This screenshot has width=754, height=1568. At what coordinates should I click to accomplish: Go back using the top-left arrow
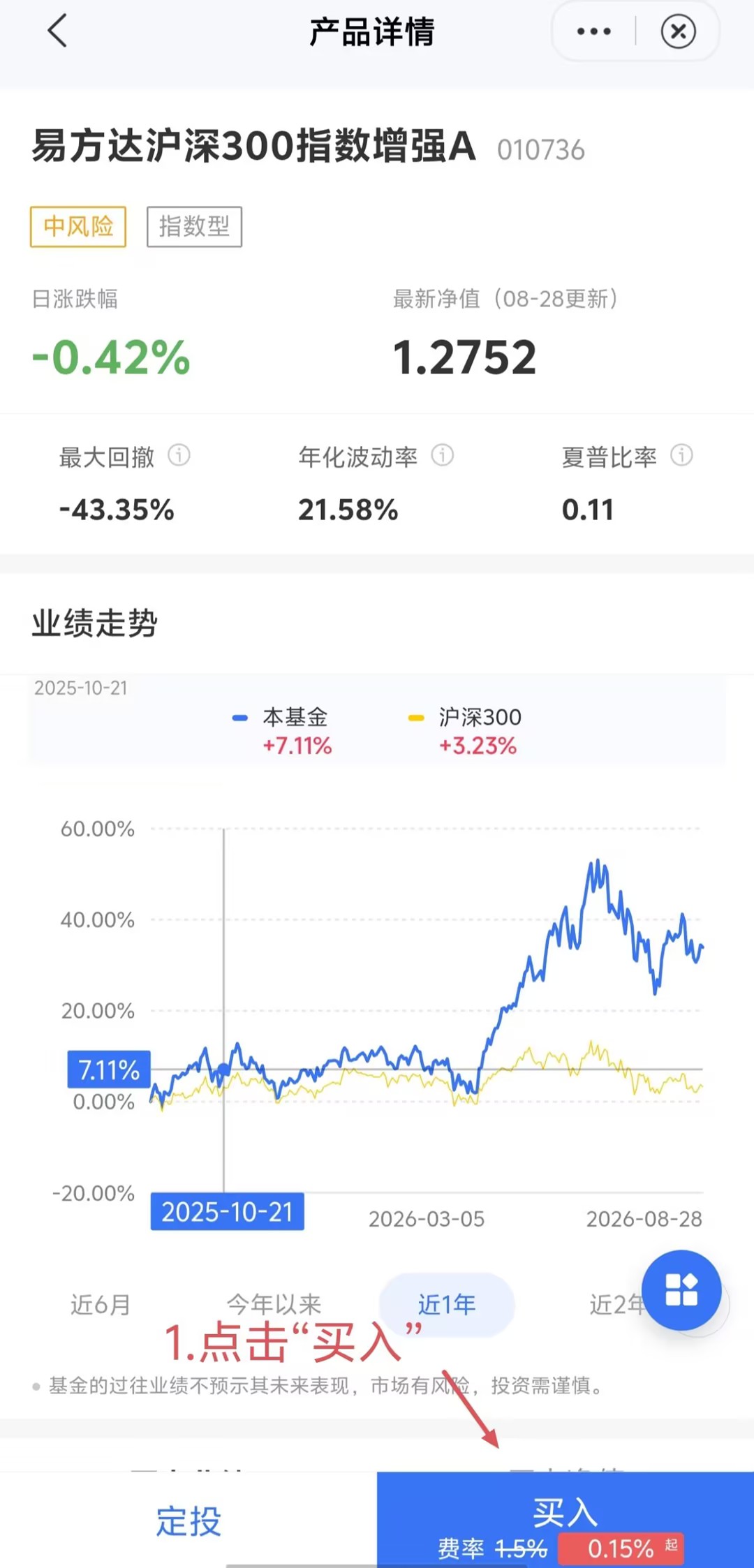pyautogui.click(x=57, y=31)
